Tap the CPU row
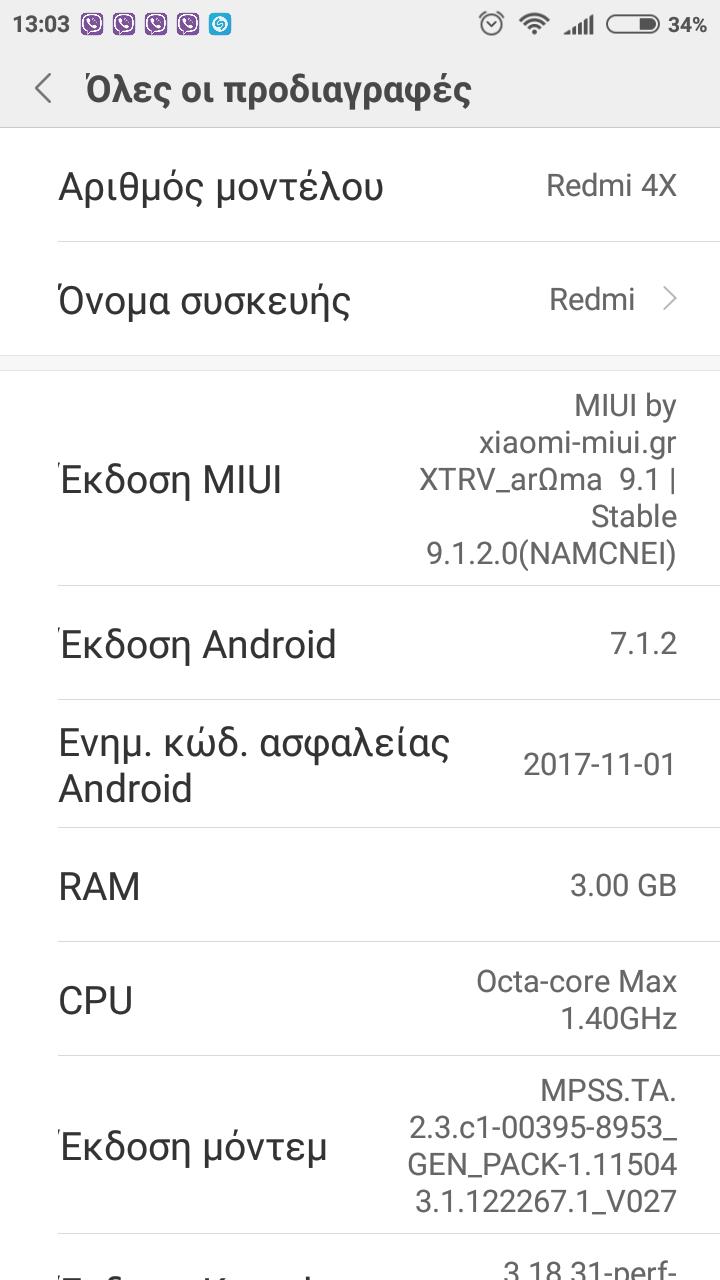The width and height of the screenshot is (720, 1280). point(360,999)
